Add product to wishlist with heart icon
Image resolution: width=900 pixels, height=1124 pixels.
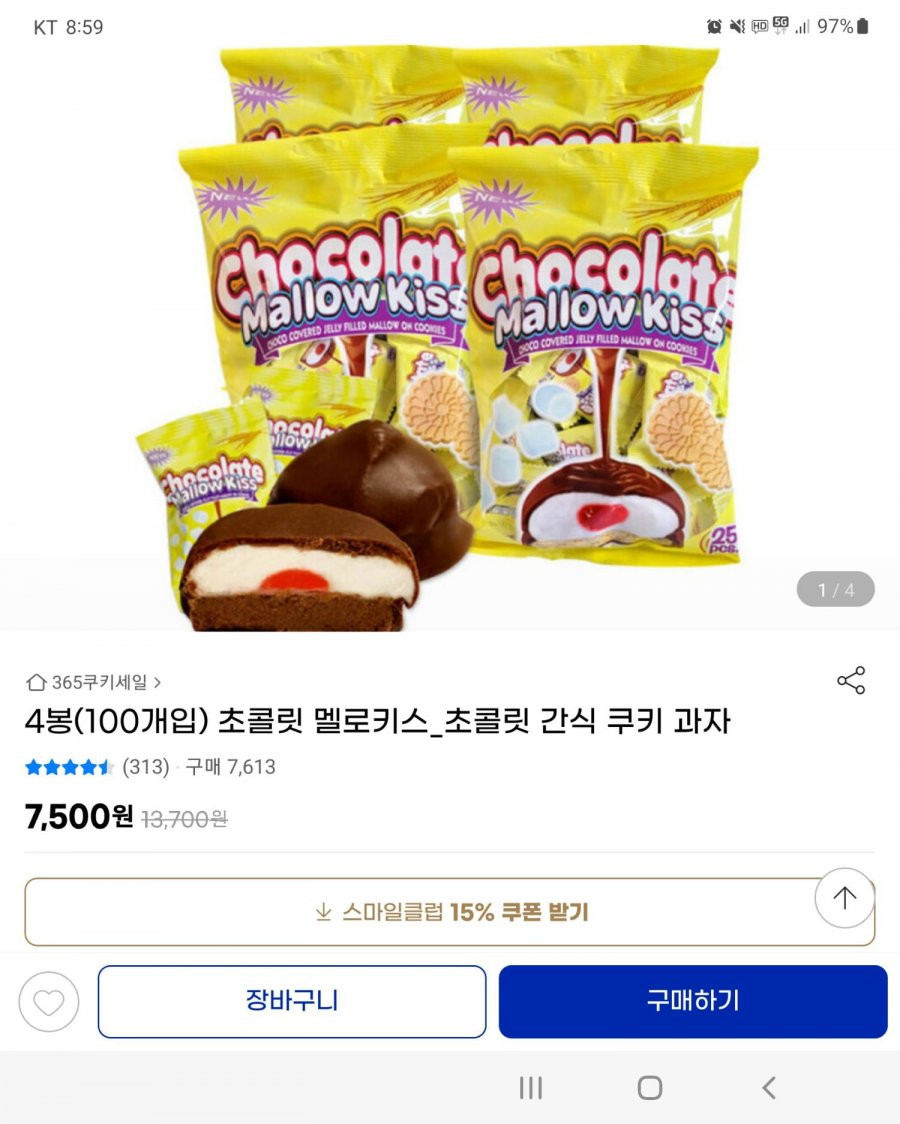pos(48,1001)
